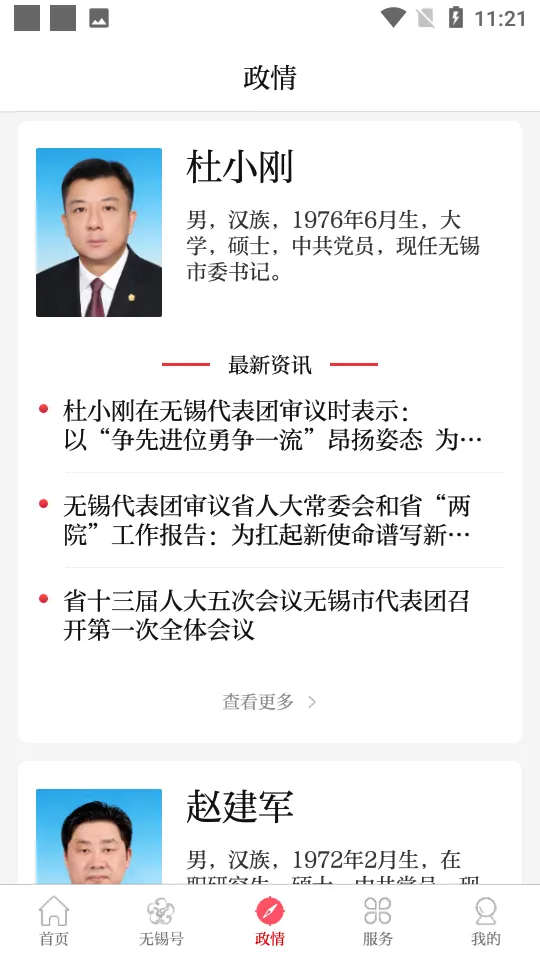Screen dimensions: 540x960
Task: Open 省十三届人大五次会议 news item
Action: pos(272,615)
